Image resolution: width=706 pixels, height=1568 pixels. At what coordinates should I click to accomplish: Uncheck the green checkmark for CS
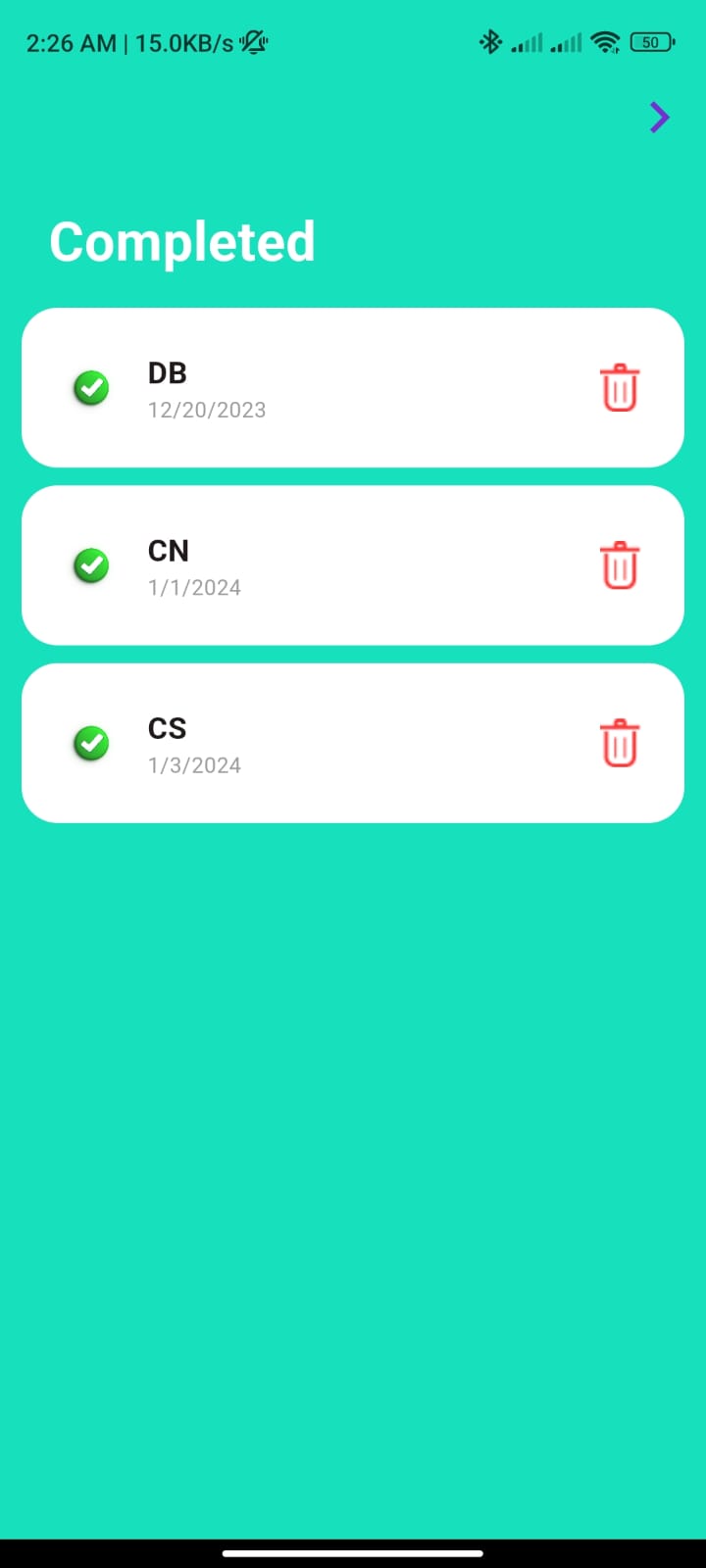(x=92, y=743)
